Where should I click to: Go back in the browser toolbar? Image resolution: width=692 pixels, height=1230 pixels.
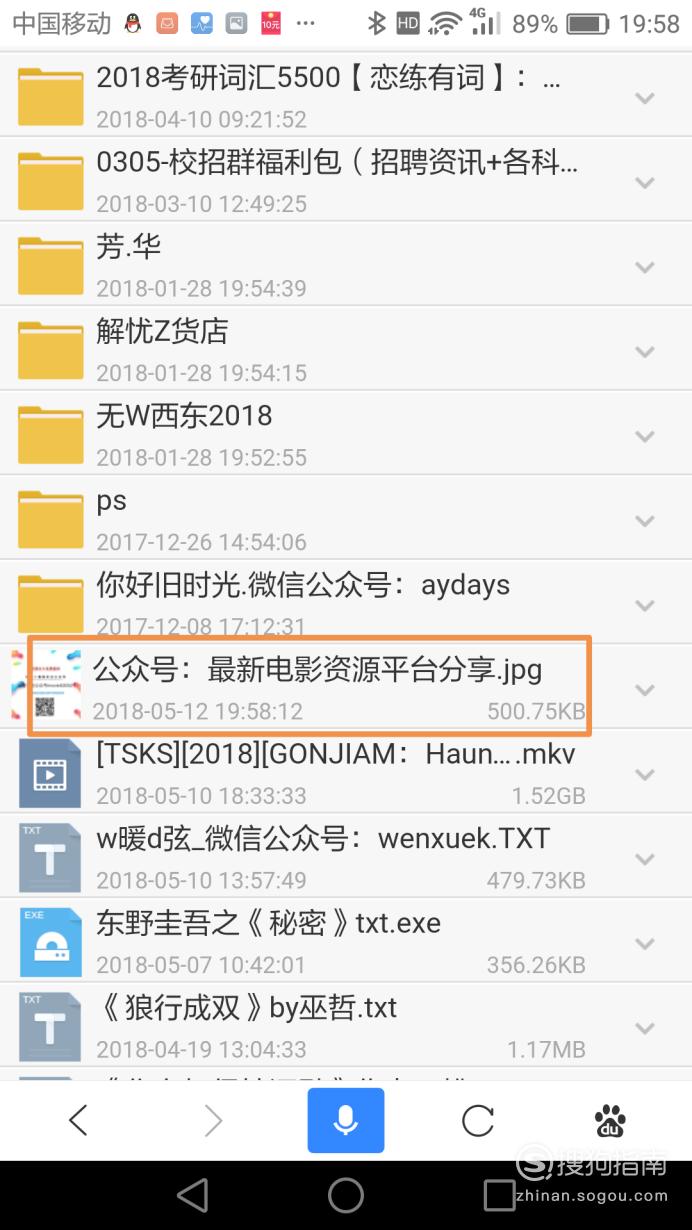coord(78,1120)
